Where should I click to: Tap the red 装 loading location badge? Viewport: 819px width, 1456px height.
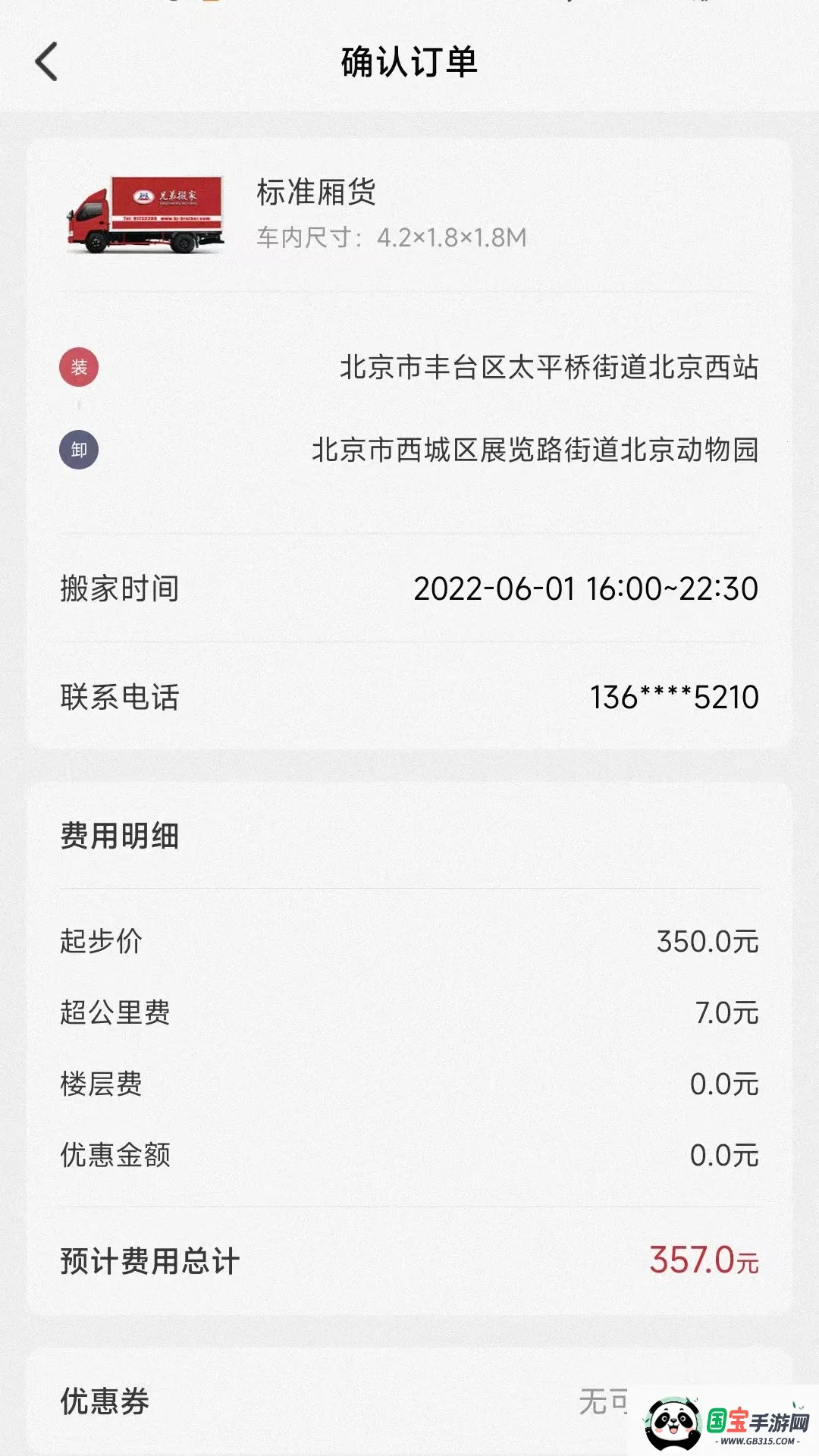click(x=80, y=367)
